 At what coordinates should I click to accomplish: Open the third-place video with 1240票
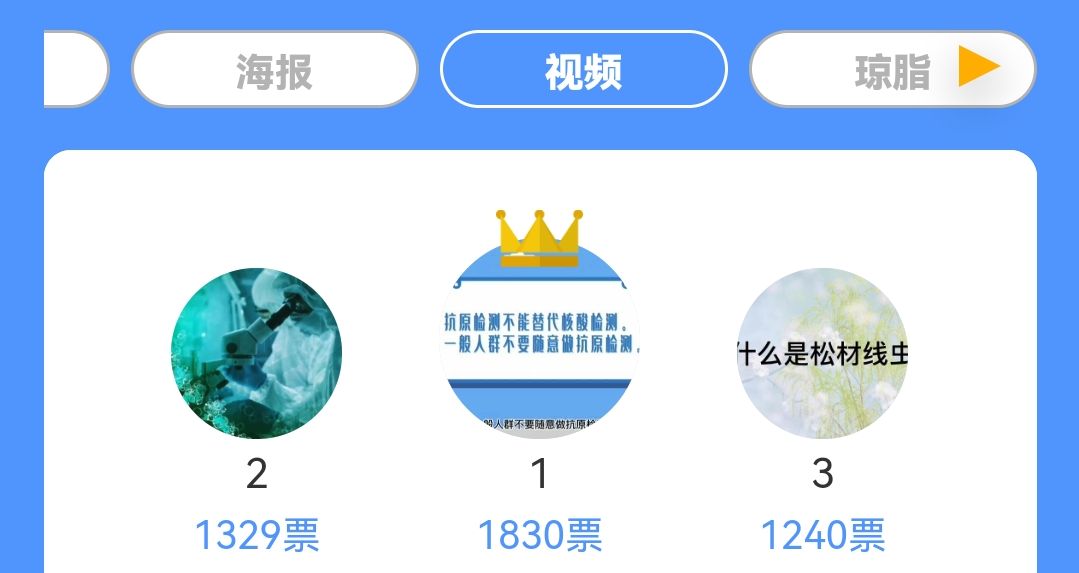[822, 353]
